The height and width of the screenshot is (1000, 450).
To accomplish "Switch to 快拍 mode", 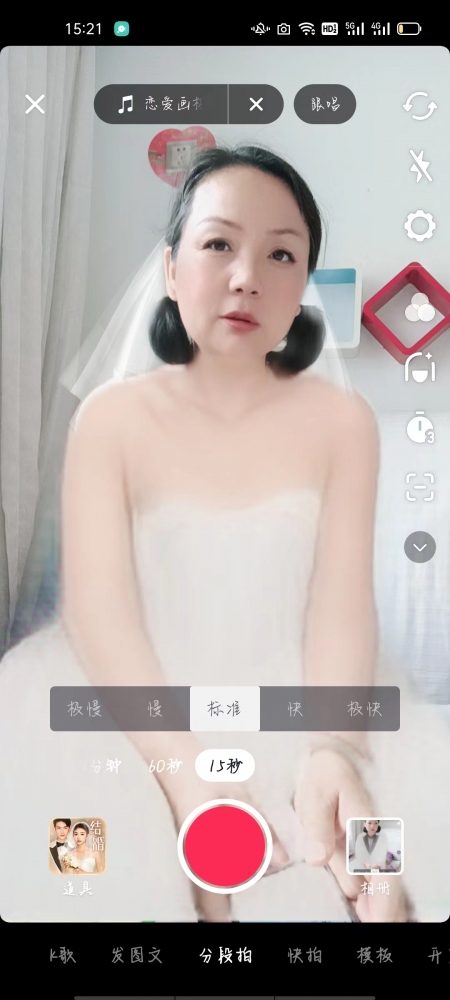I will click(305, 955).
